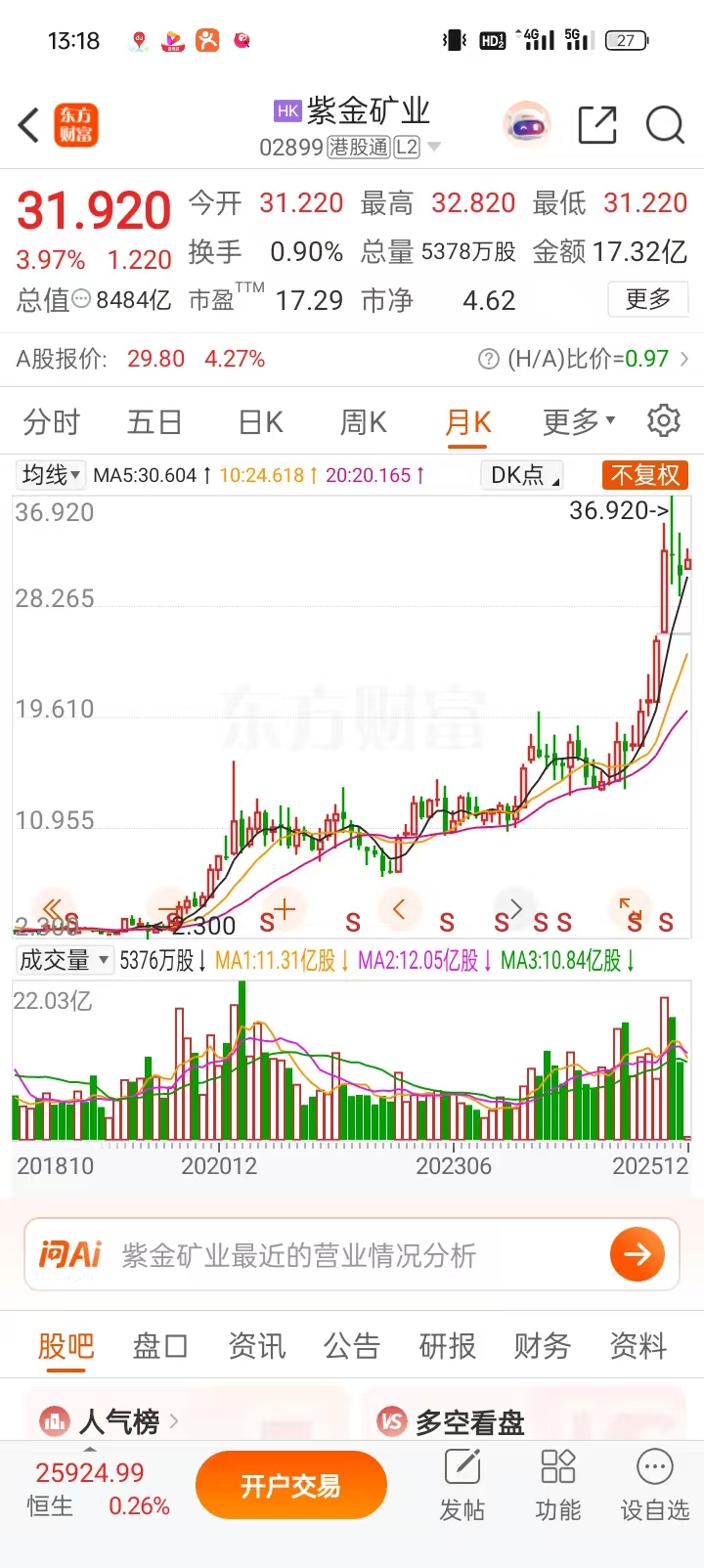
Task: Tap the 开户交易 button
Action: click(x=290, y=1486)
